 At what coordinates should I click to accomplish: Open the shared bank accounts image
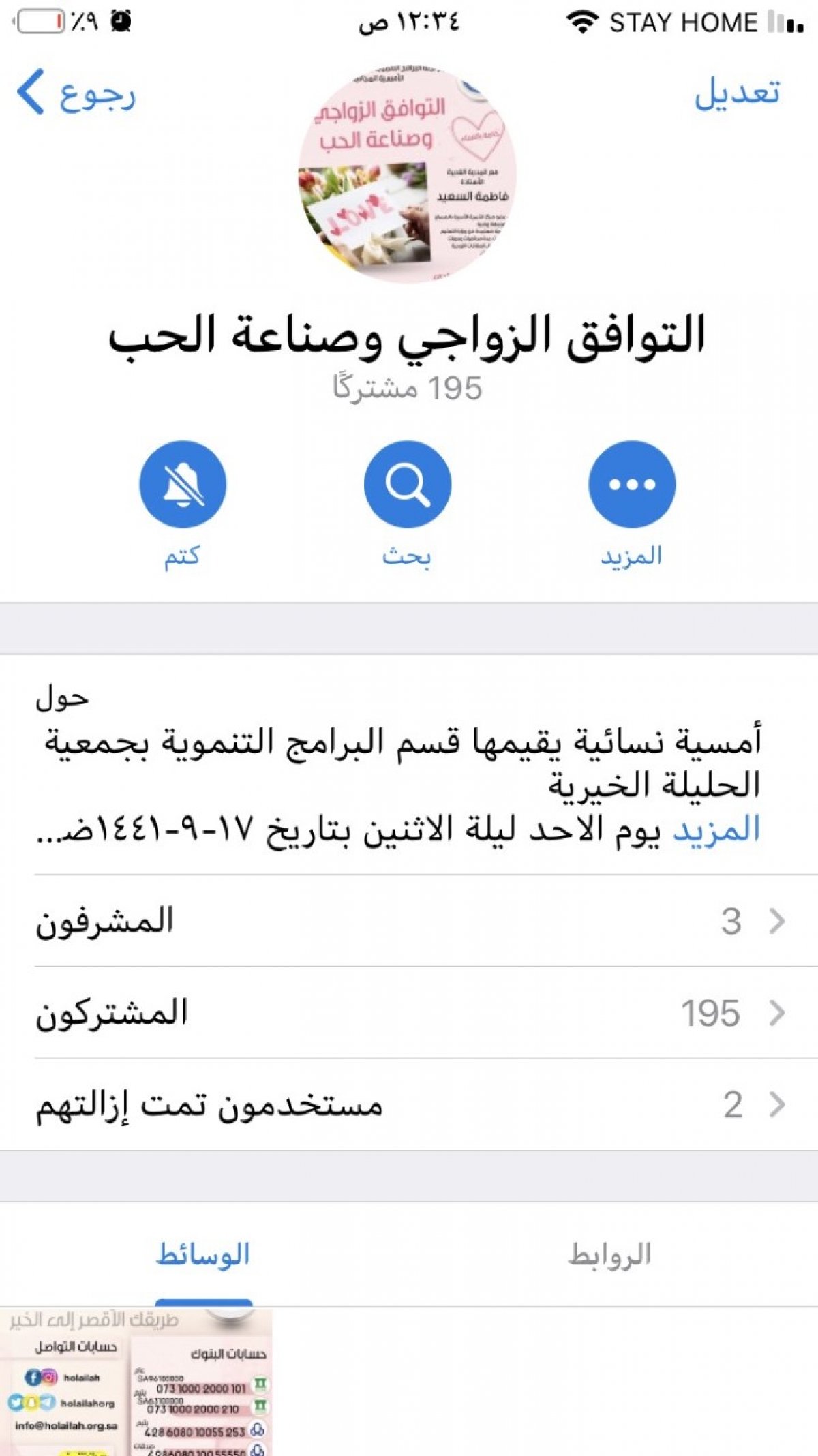click(x=136, y=1382)
